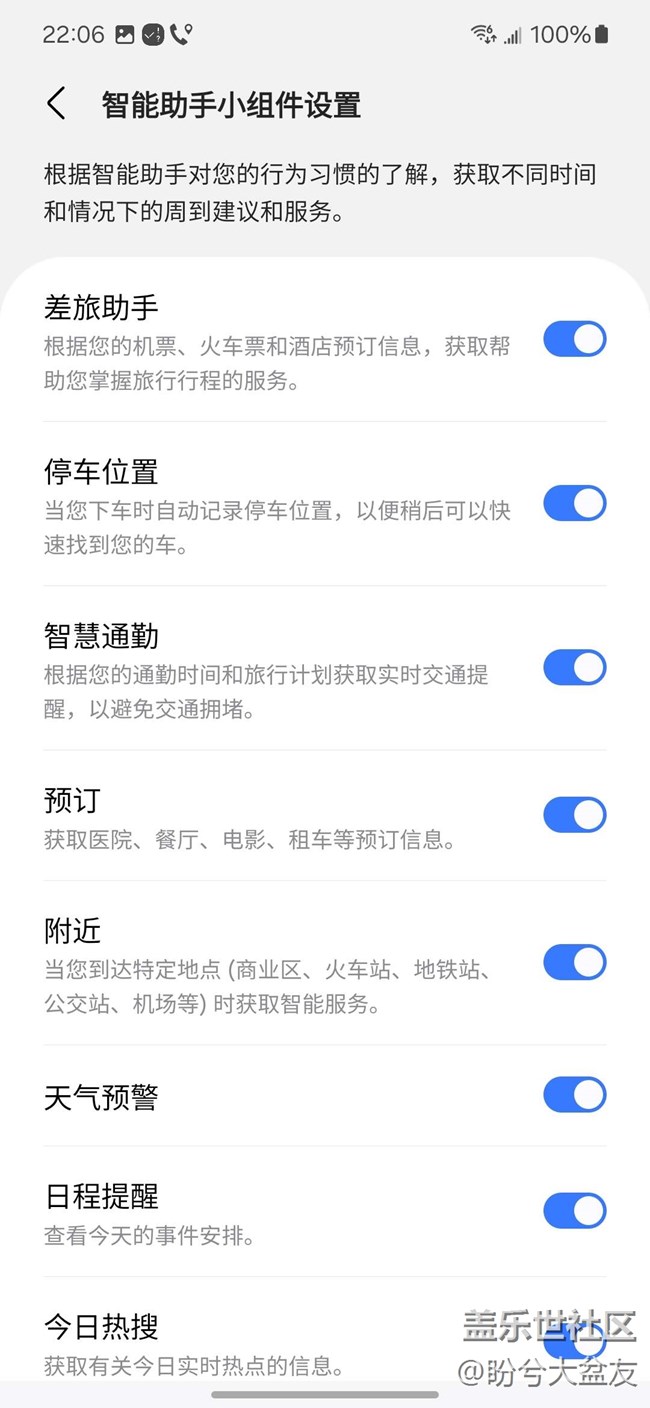Disable the 今日热搜 switch

pyautogui.click(x=574, y=1340)
